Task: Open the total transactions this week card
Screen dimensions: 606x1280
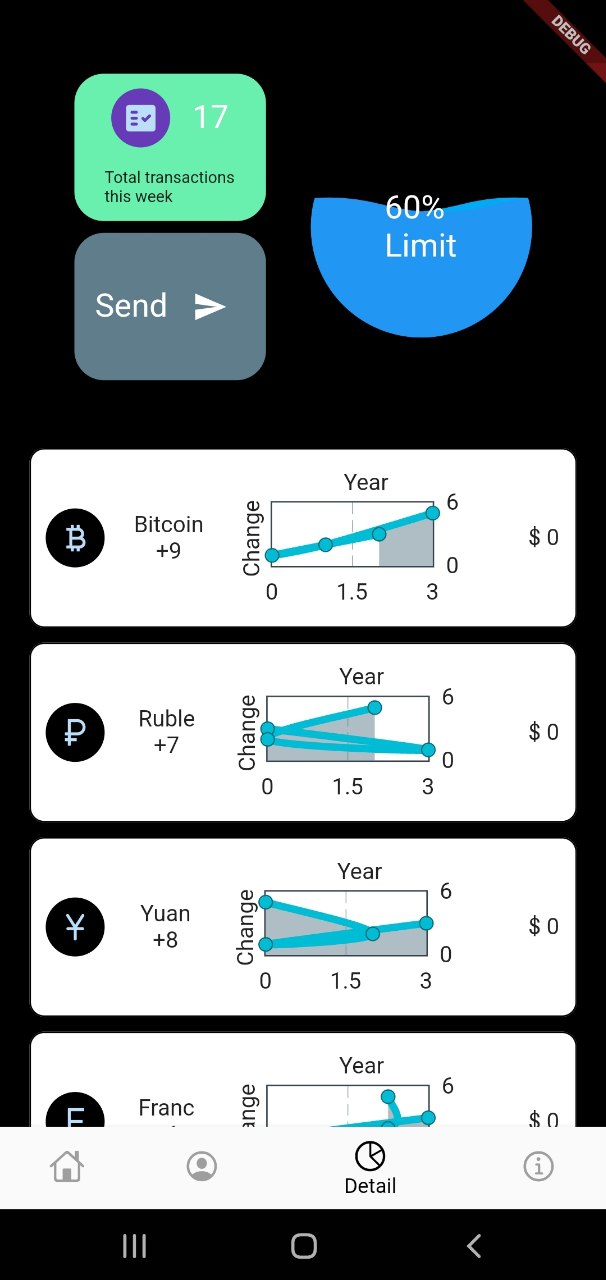Action: coord(170,147)
